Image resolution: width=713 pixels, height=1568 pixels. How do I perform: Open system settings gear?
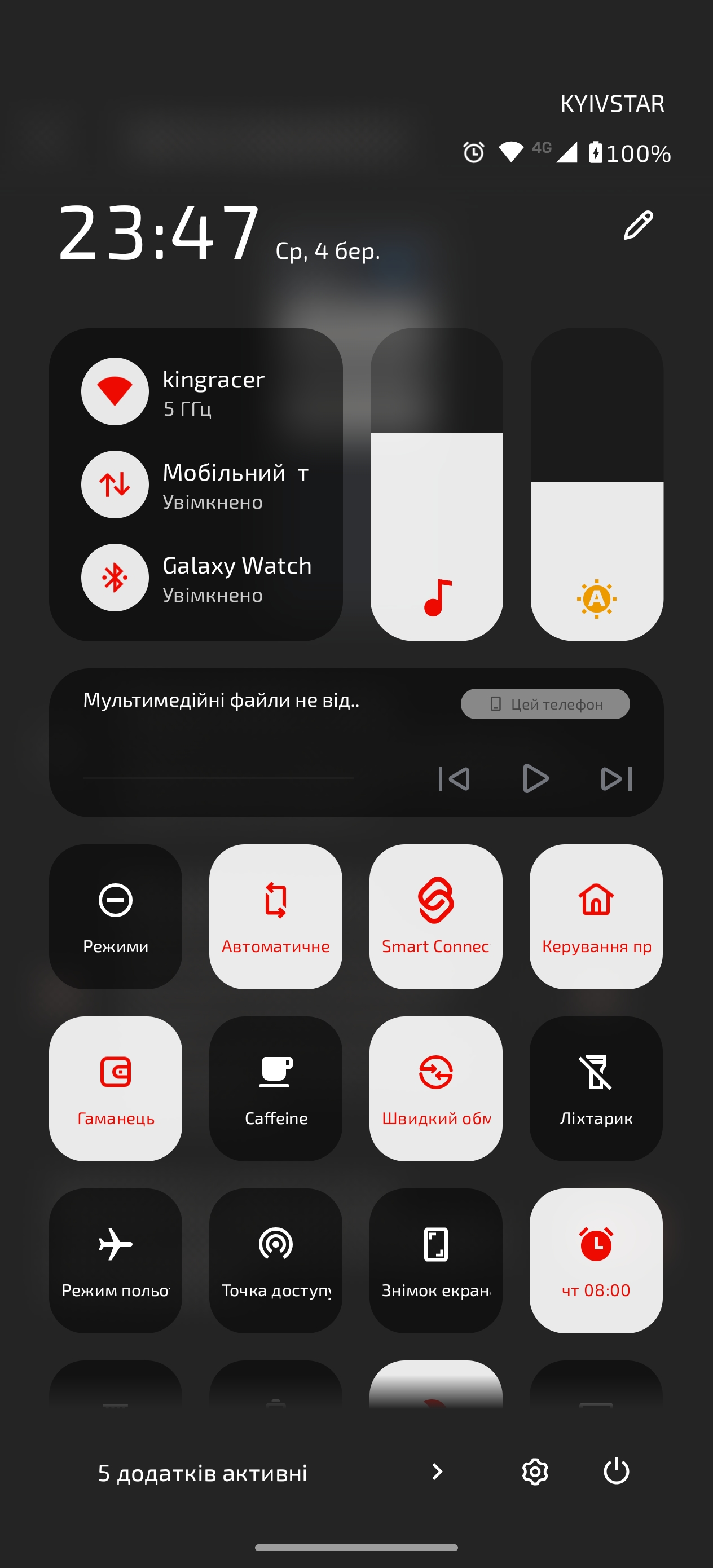pyautogui.click(x=535, y=1472)
